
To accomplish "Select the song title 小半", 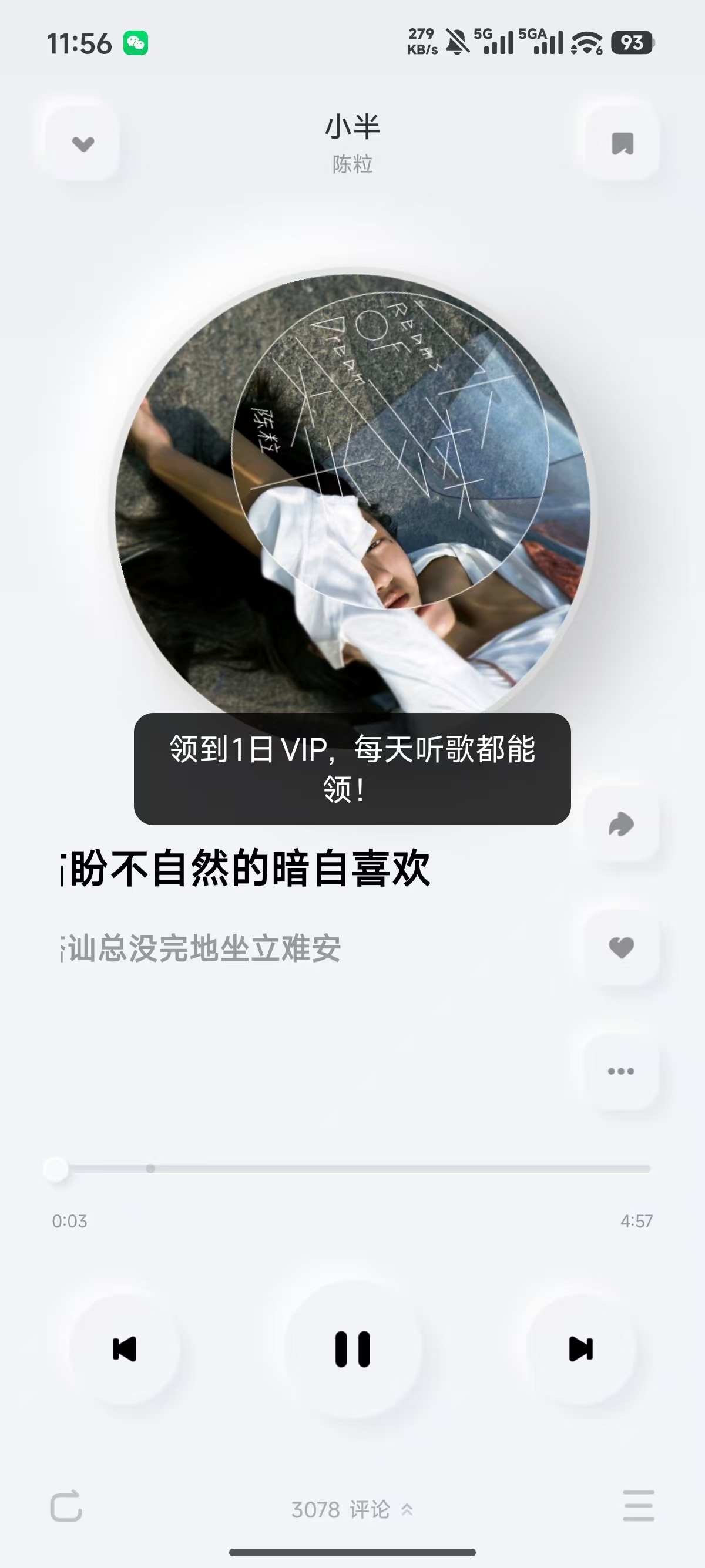I will (352, 127).
